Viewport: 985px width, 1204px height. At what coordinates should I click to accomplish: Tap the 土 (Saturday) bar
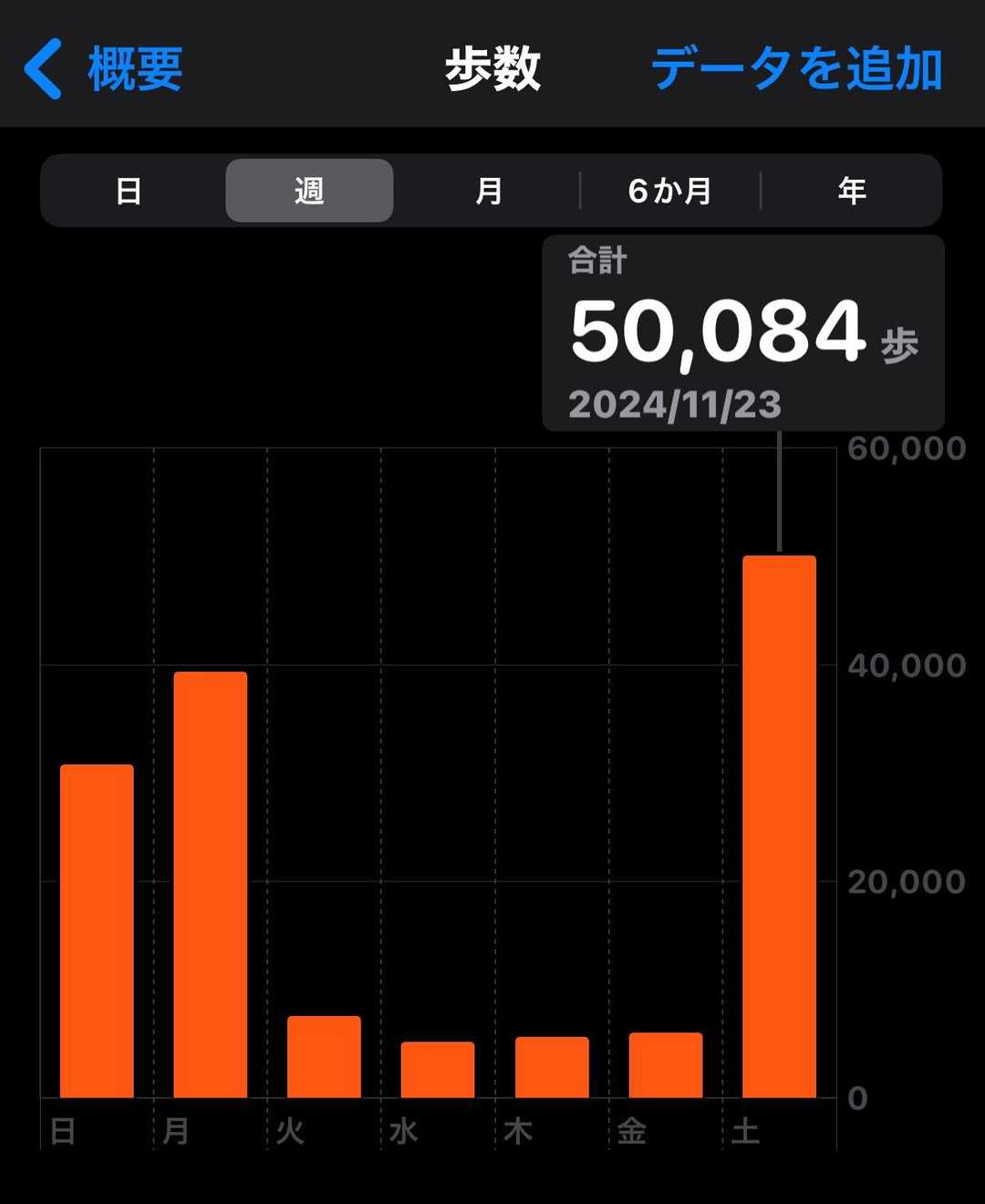(x=779, y=825)
